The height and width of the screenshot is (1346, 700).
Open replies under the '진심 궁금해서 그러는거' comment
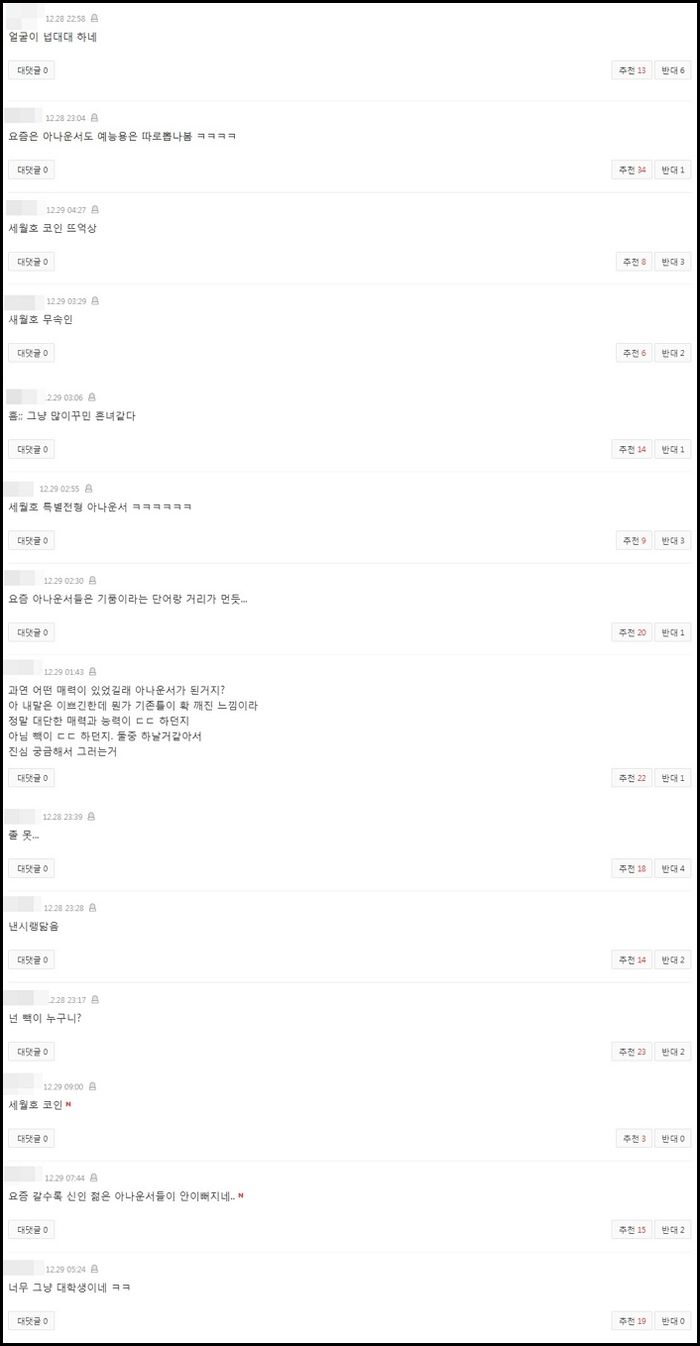pyautogui.click(x=33, y=777)
